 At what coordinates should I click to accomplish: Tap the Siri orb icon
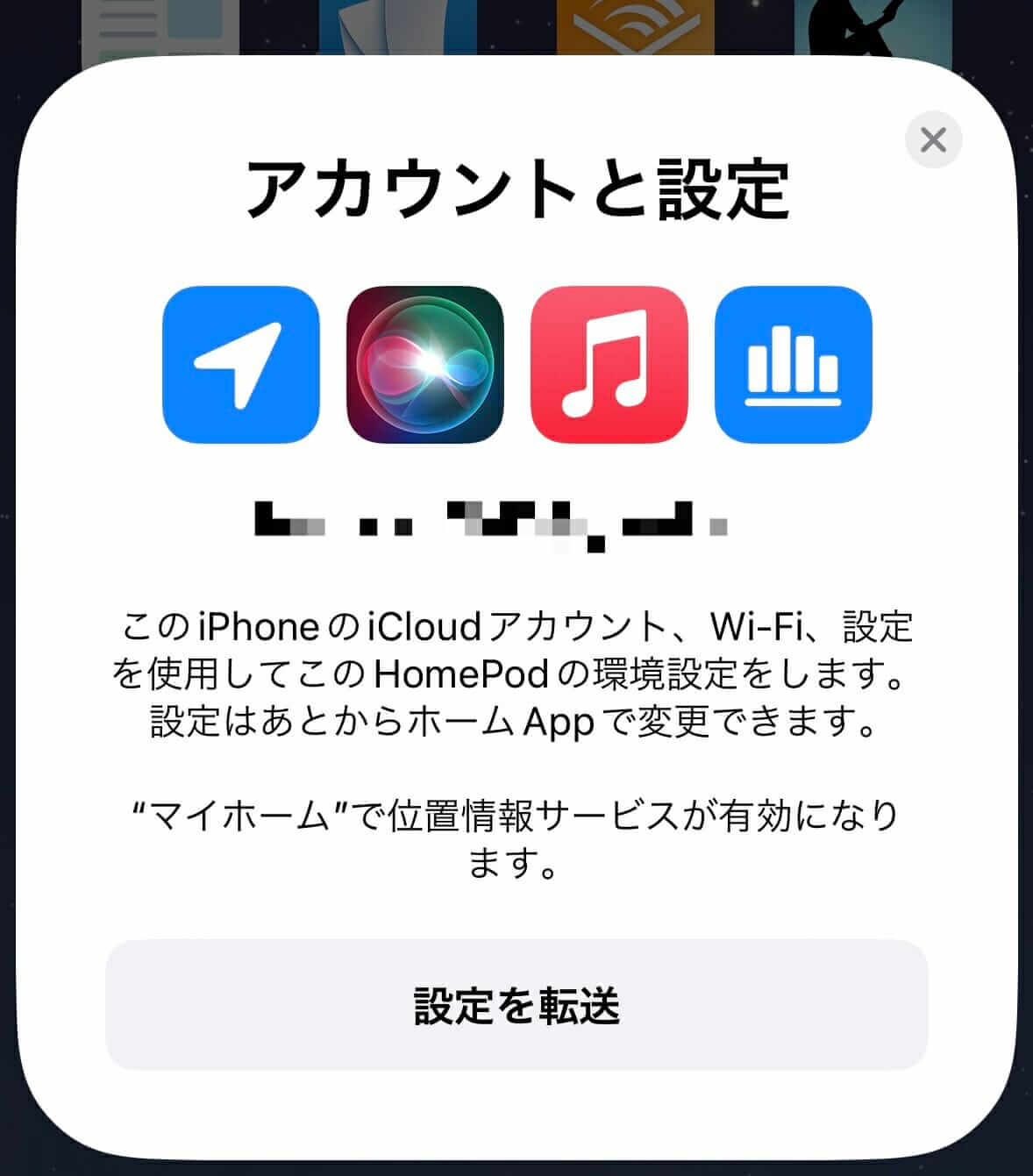(x=425, y=367)
